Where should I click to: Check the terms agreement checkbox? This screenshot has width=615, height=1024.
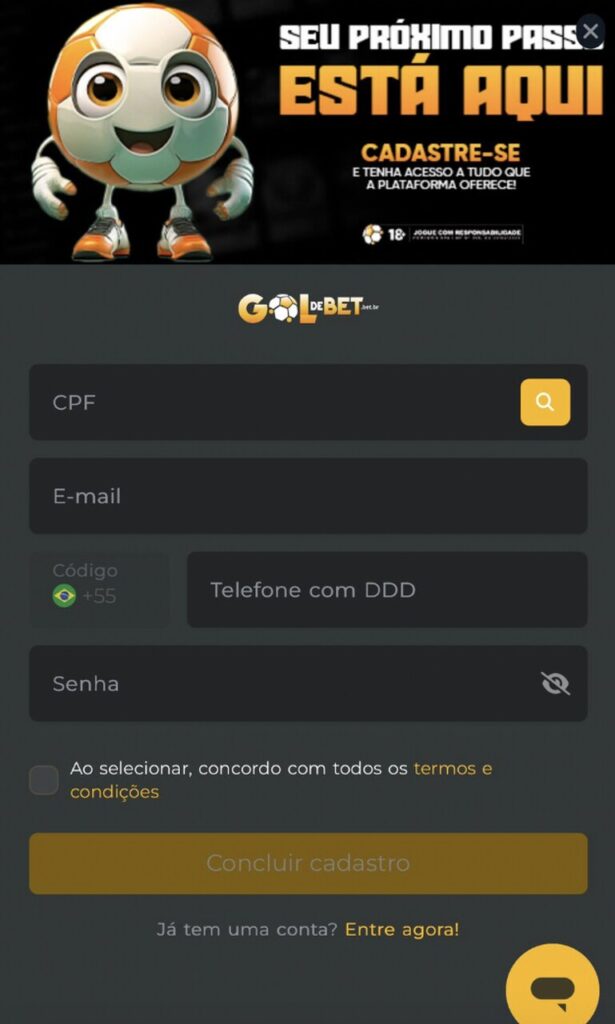point(44,780)
